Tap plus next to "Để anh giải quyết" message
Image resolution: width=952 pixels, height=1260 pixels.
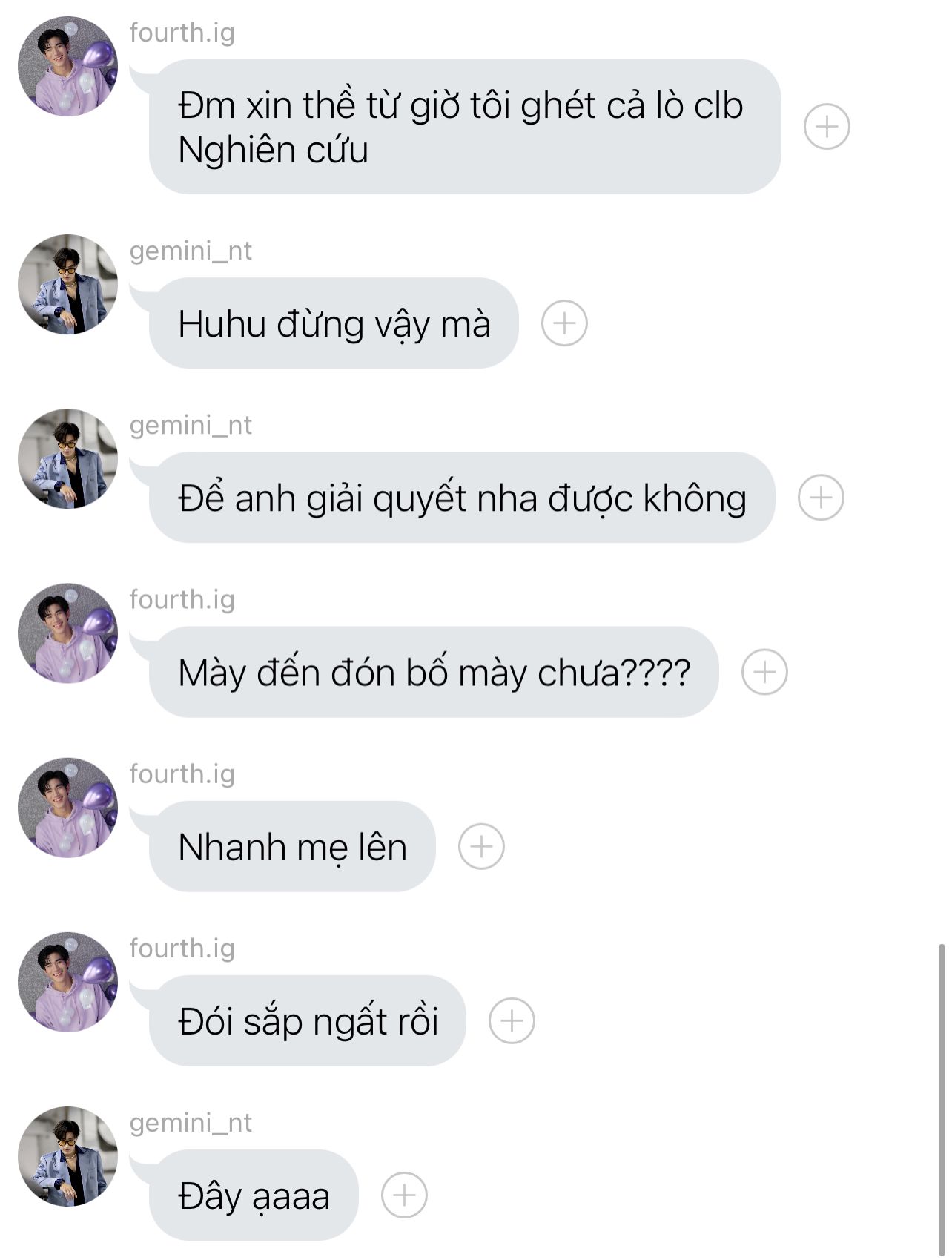(x=820, y=497)
